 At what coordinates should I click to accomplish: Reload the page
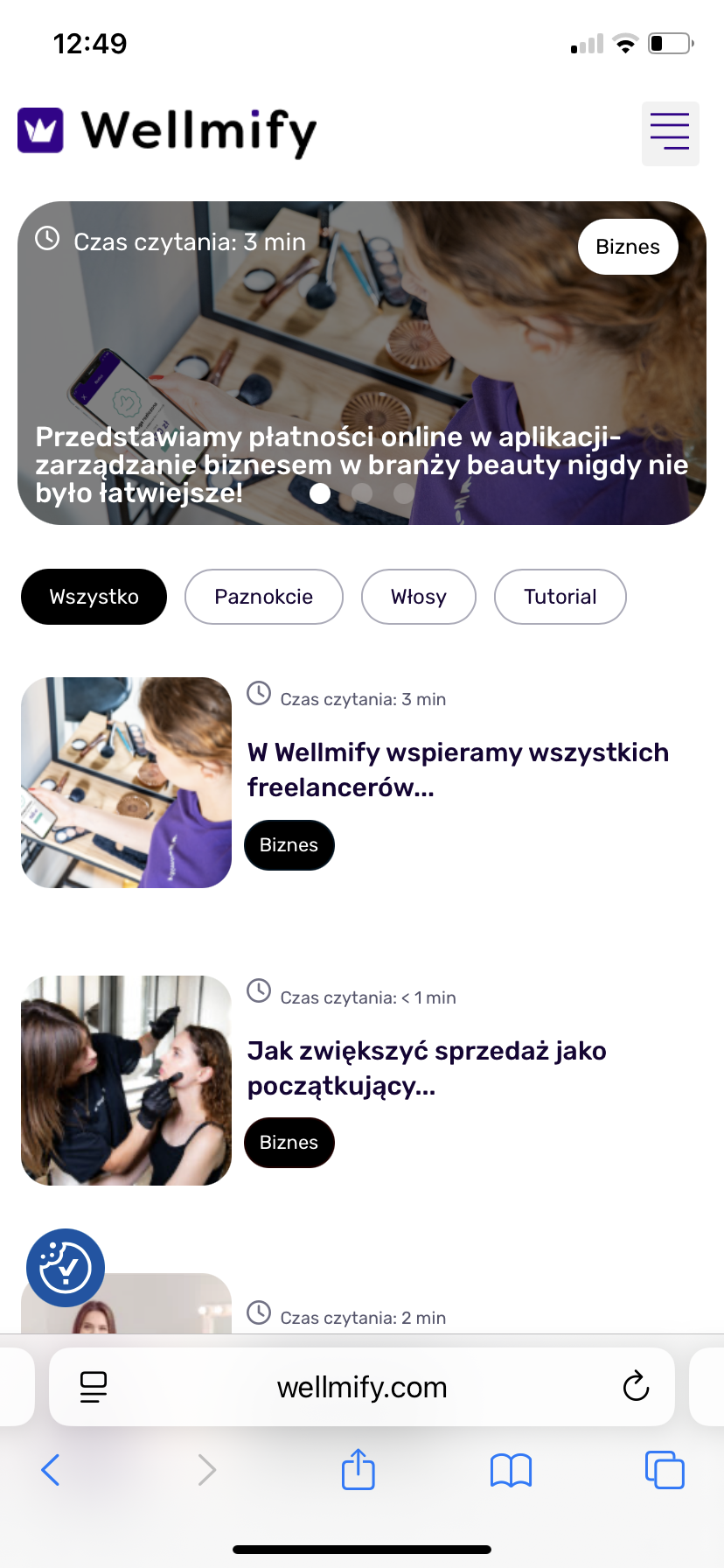[636, 1387]
